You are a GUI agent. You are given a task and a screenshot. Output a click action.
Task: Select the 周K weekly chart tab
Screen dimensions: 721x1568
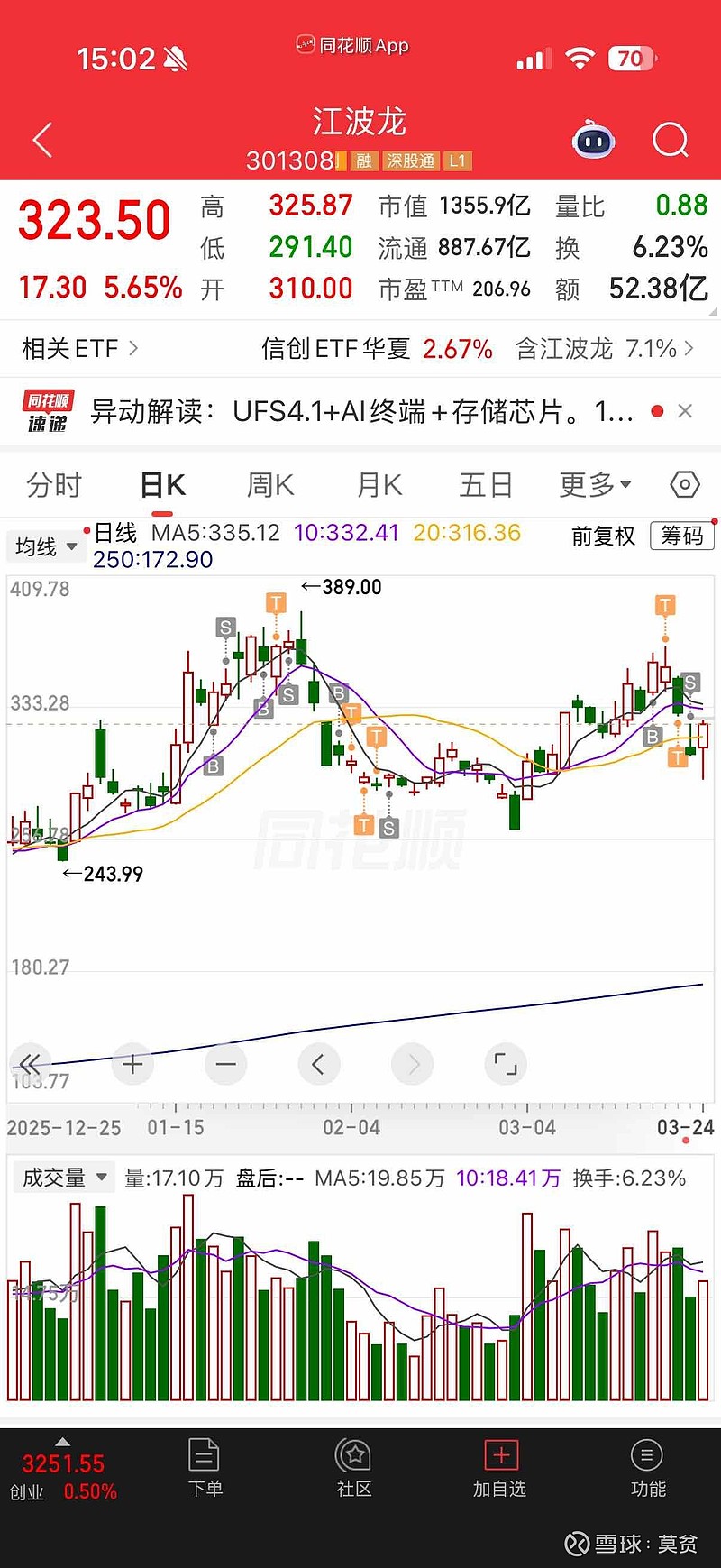pos(269,484)
